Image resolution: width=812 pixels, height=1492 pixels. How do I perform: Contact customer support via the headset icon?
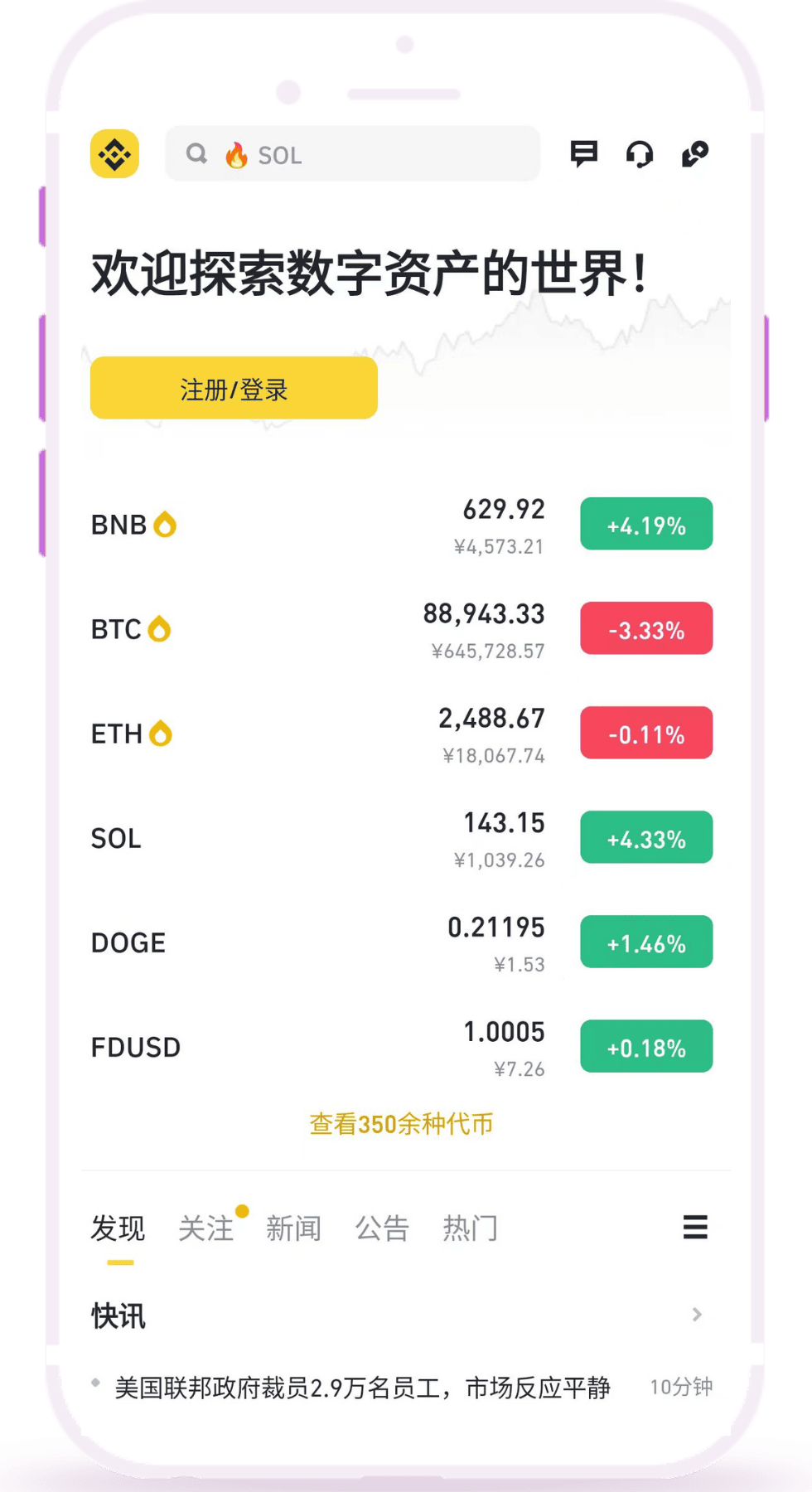(640, 153)
